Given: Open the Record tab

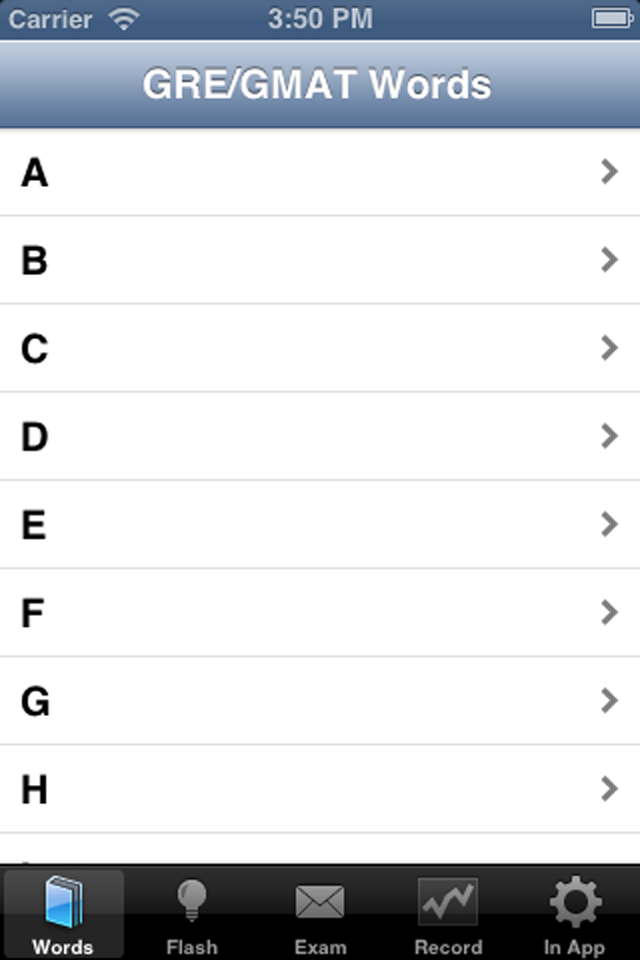Looking at the screenshot, I should (x=448, y=915).
